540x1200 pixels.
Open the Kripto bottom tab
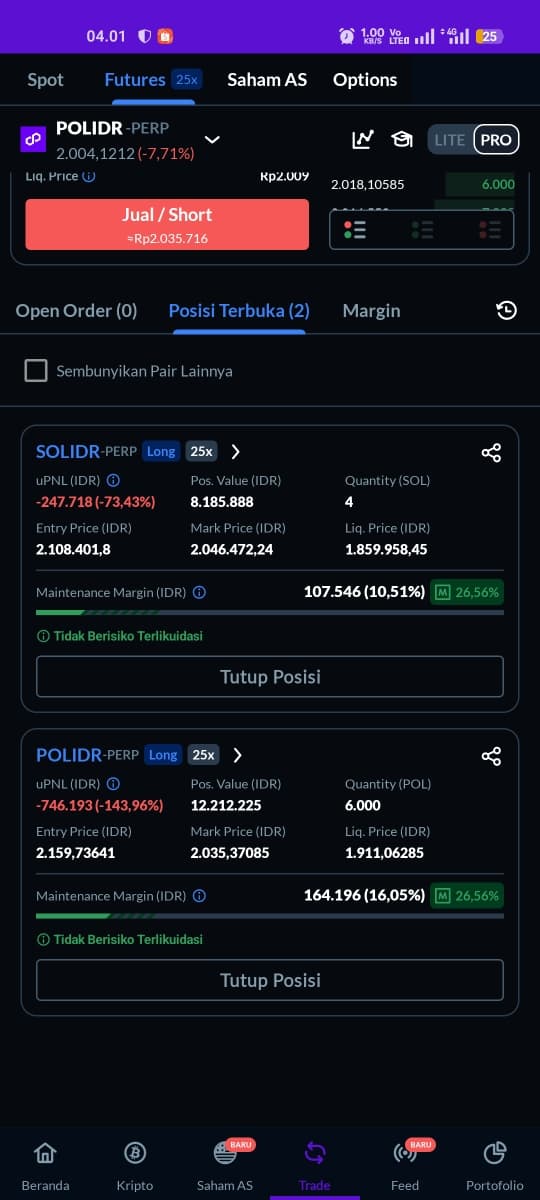(135, 1166)
